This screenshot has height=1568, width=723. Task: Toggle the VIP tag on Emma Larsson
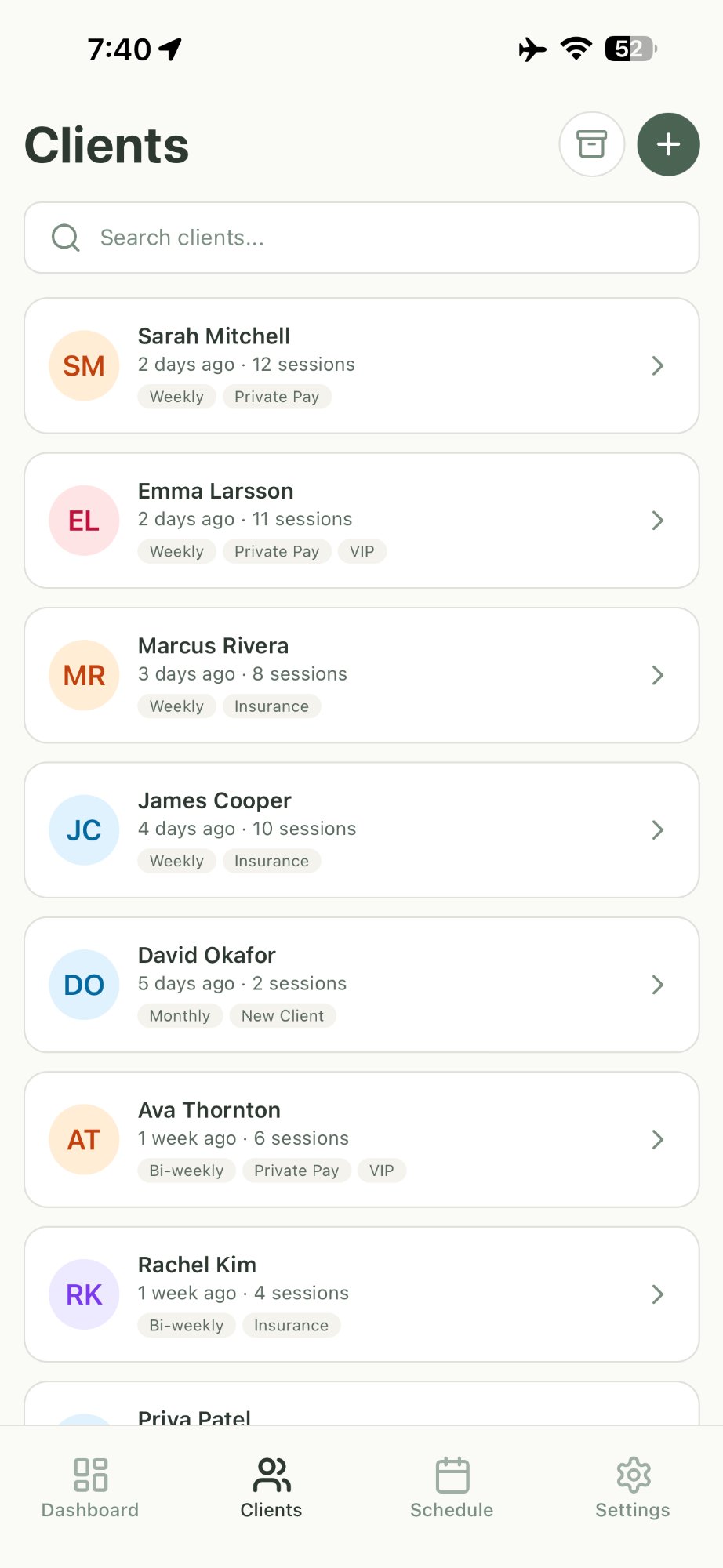[361, 551]
